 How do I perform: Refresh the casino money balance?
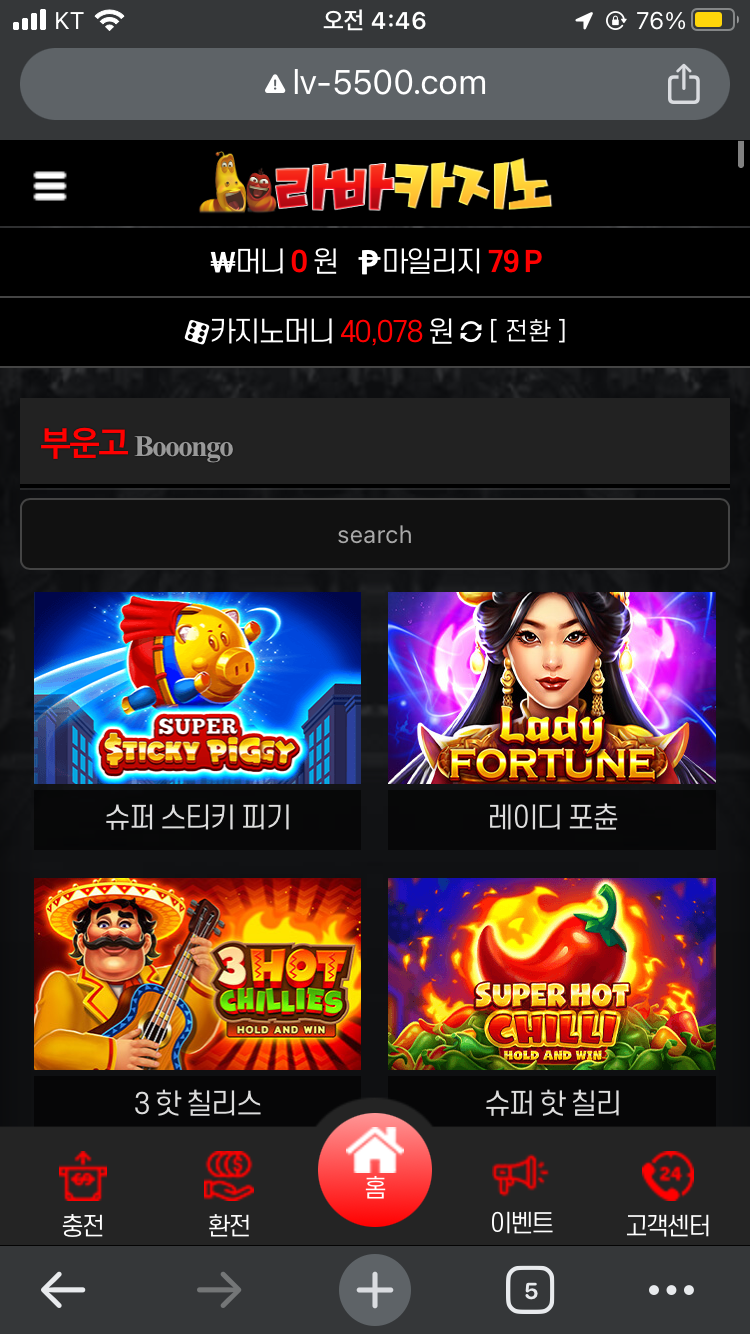pos(470,332)
